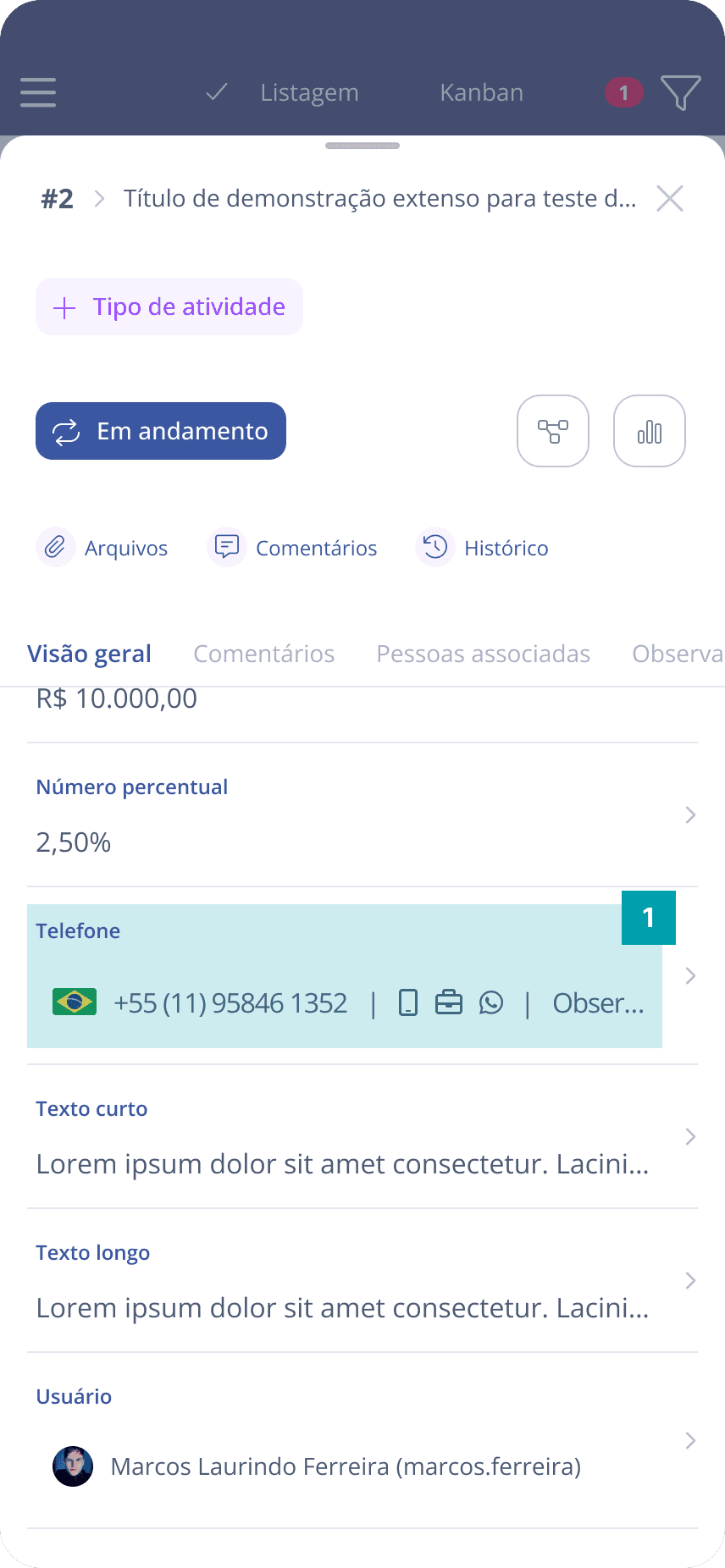Click the mobile phone type icon
The height and width of the screenshot is (1568, 725).
407,1002
